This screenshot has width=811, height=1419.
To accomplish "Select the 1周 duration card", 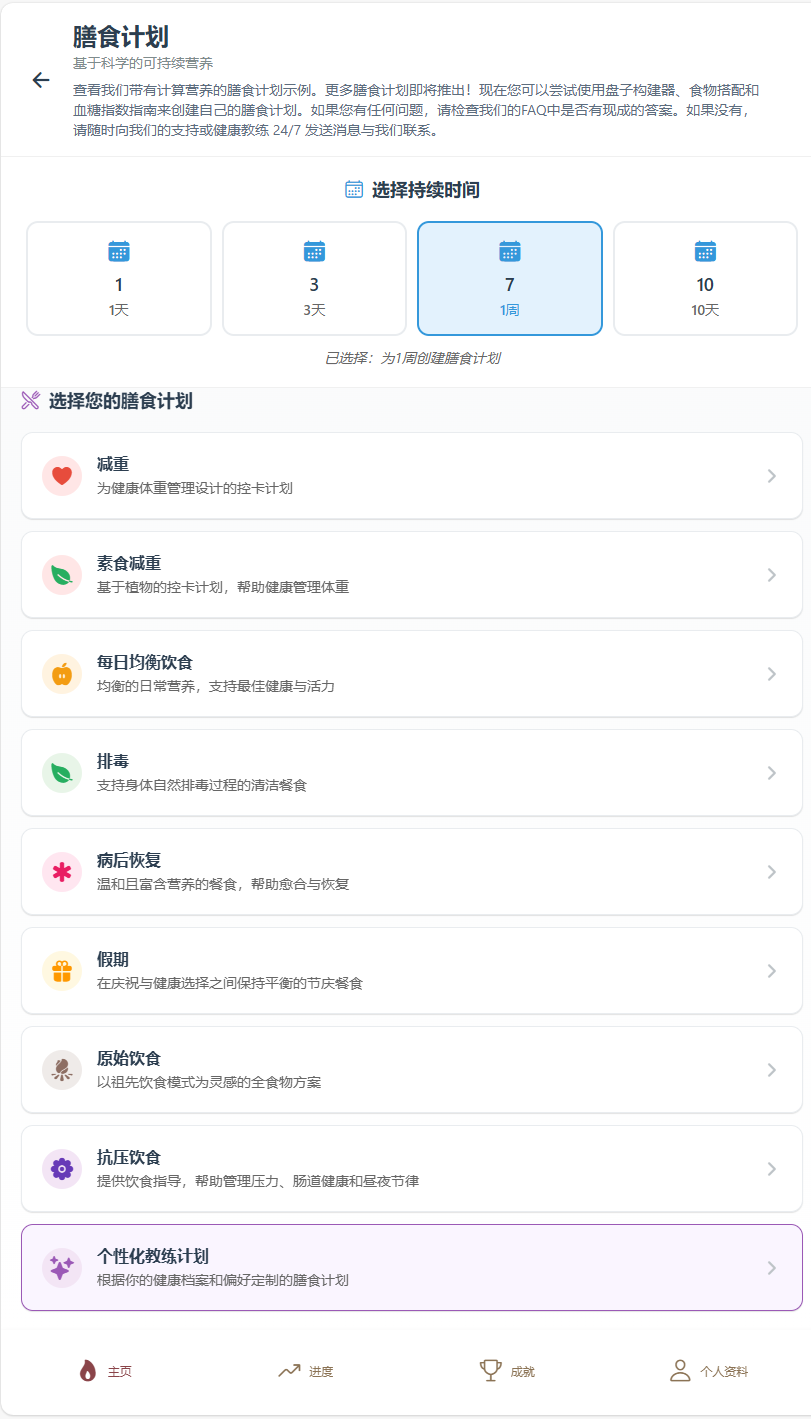I will point(510,278).
